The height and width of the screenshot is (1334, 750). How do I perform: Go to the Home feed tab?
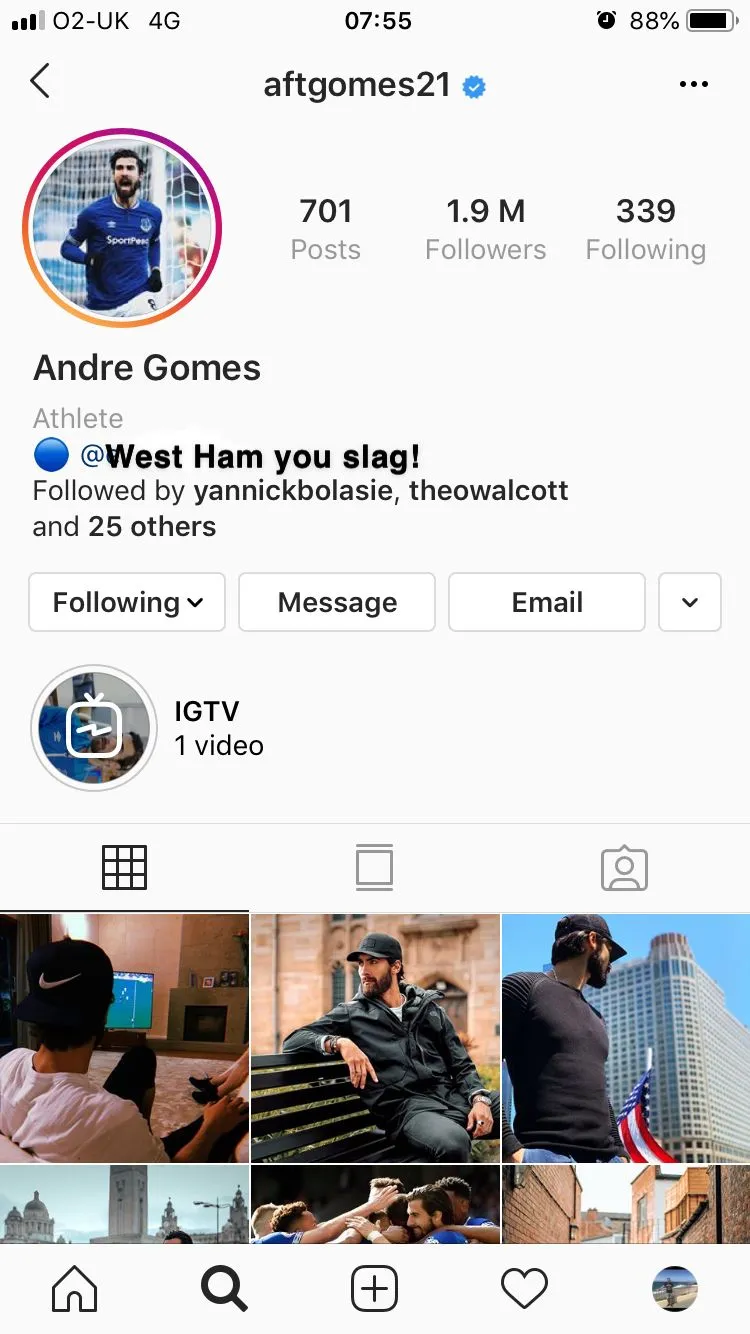[75, 1289]
